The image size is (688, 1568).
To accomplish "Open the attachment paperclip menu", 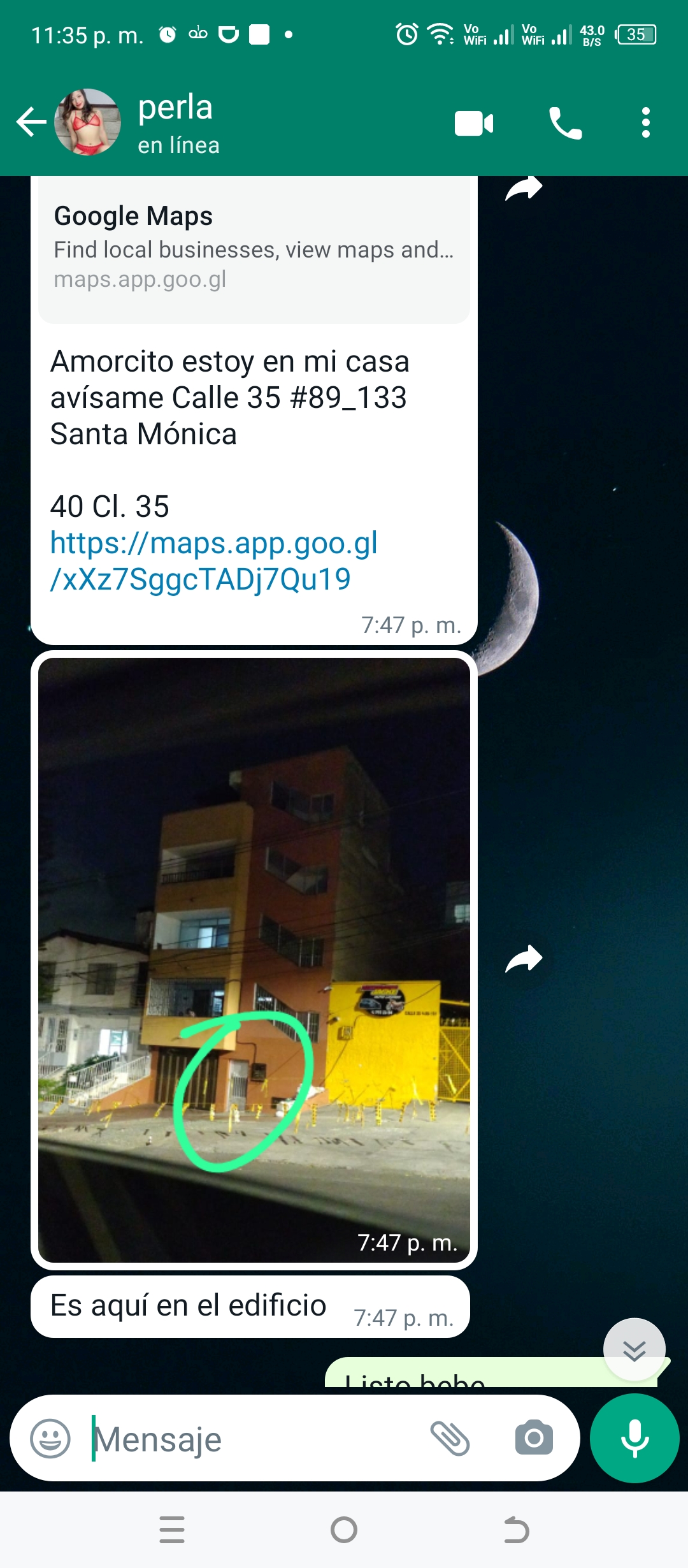I will (450, 1438).
